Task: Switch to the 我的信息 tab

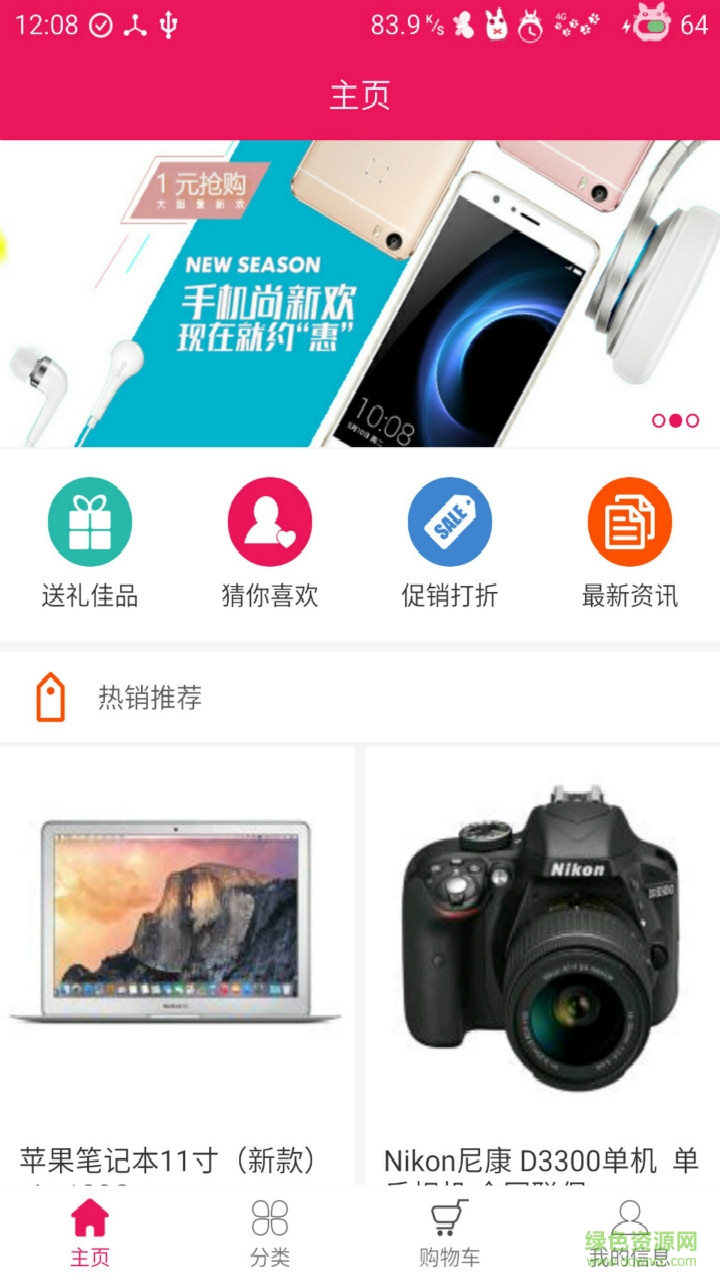Action: pos(630,1232)
